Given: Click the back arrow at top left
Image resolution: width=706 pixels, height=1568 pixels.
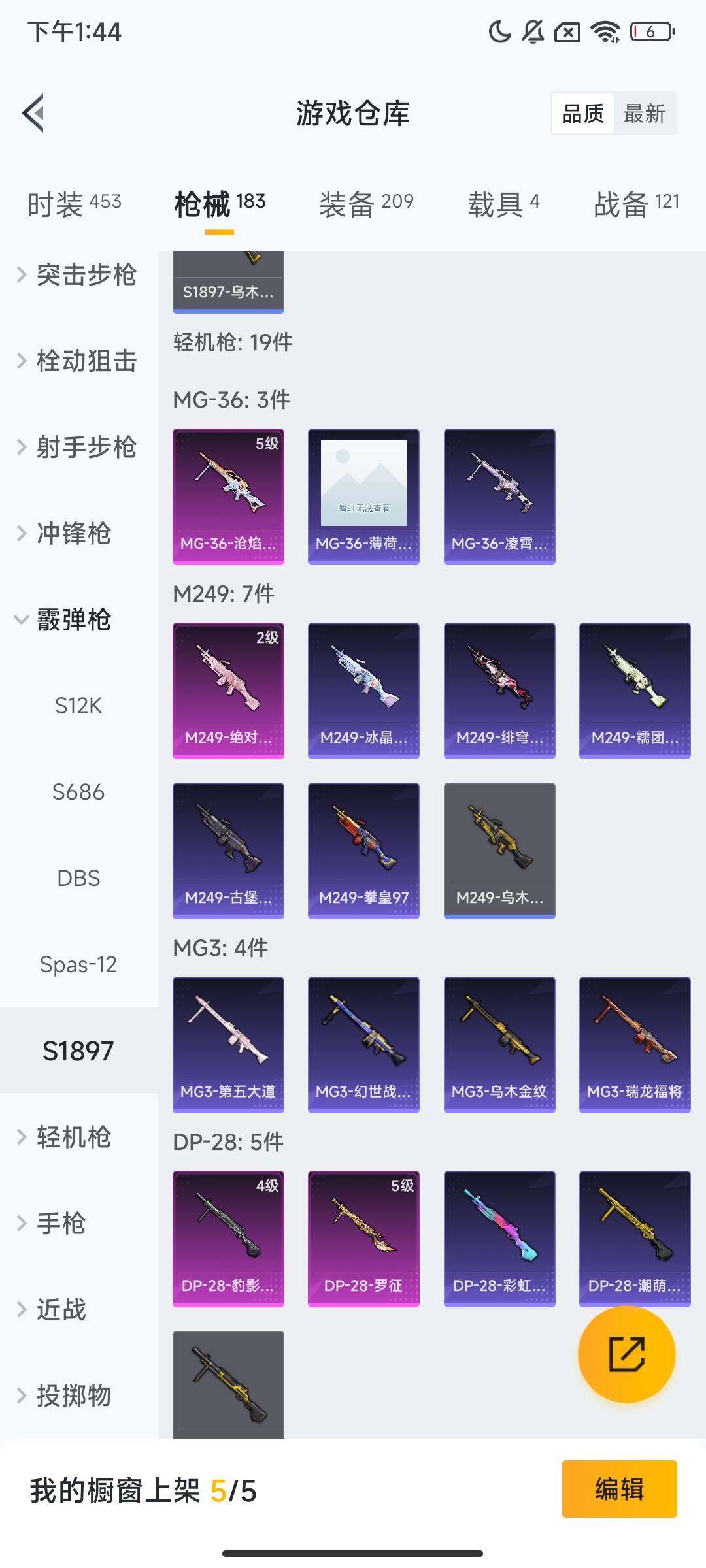Looking at the screenshot, I should [34, 112].
